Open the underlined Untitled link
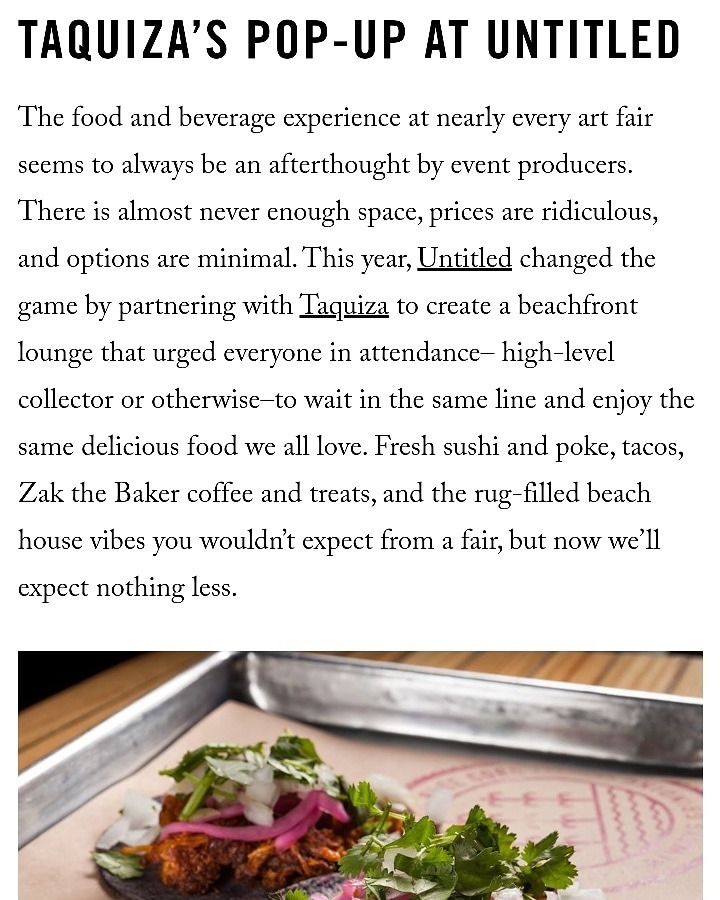 click(x=464, y=259)
